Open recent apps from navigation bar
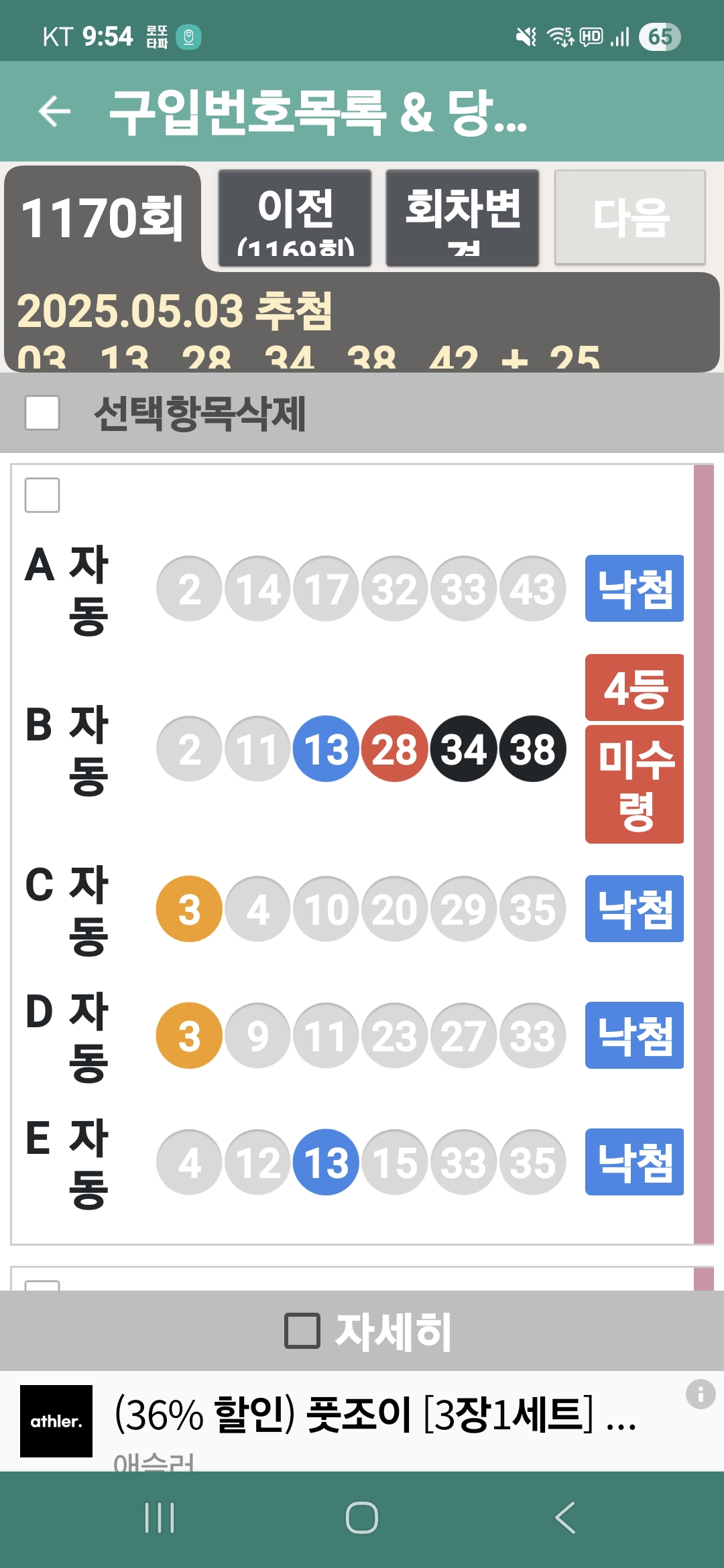 pyautogui.click(x=160, y=1518)
